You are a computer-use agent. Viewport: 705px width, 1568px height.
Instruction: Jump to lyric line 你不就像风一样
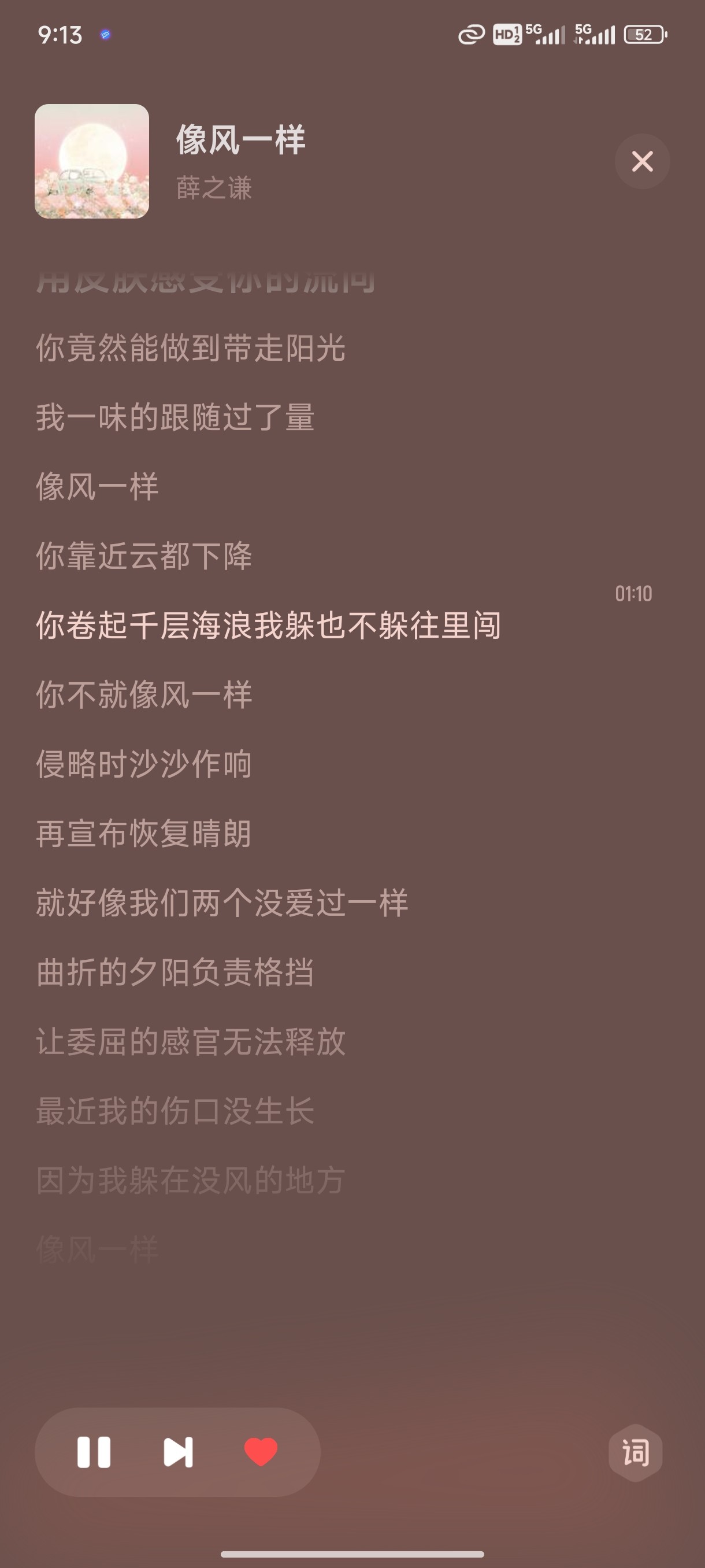(x=143, y=694)
